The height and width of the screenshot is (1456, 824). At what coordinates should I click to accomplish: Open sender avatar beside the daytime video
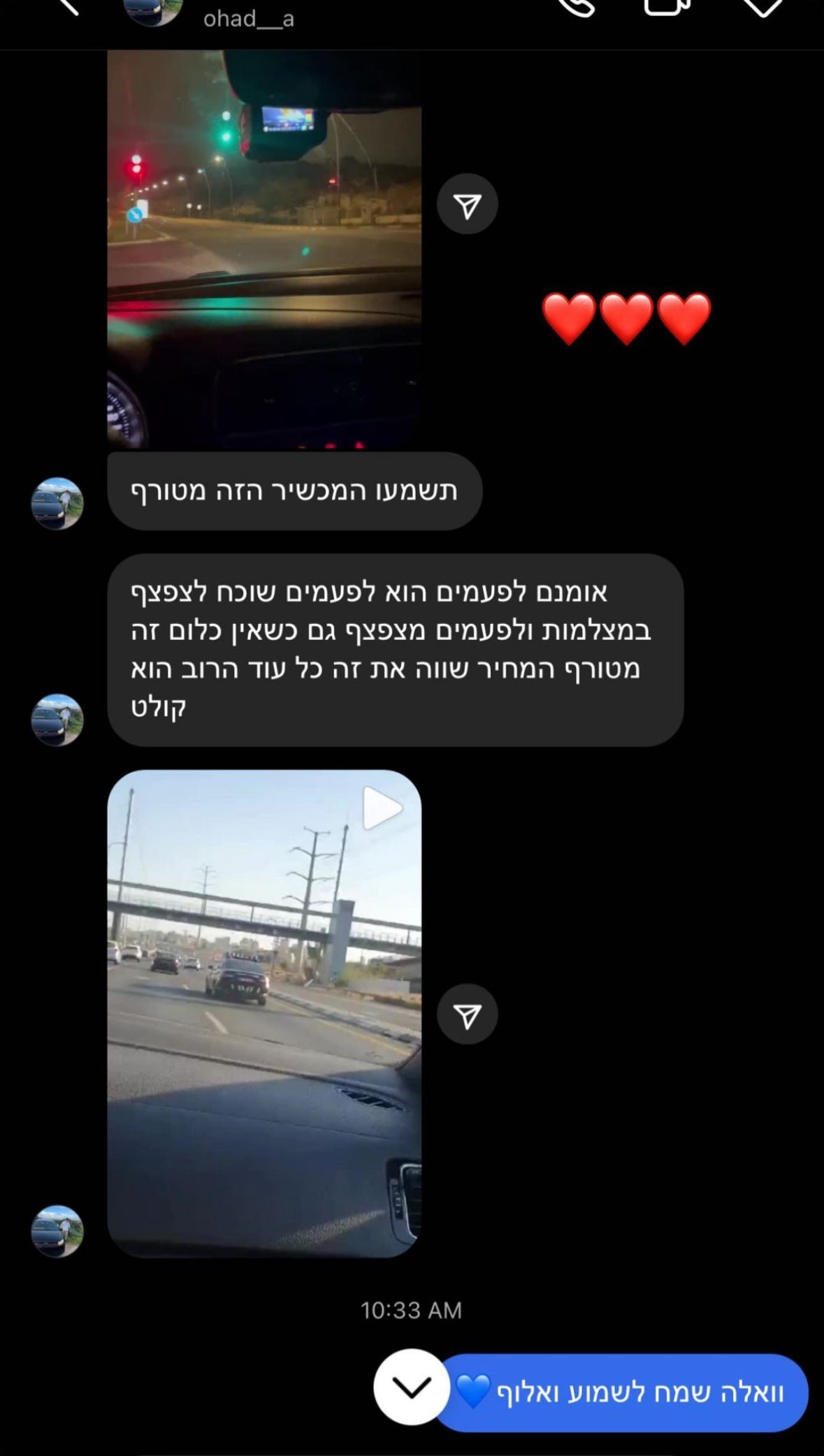point(57,1231)
